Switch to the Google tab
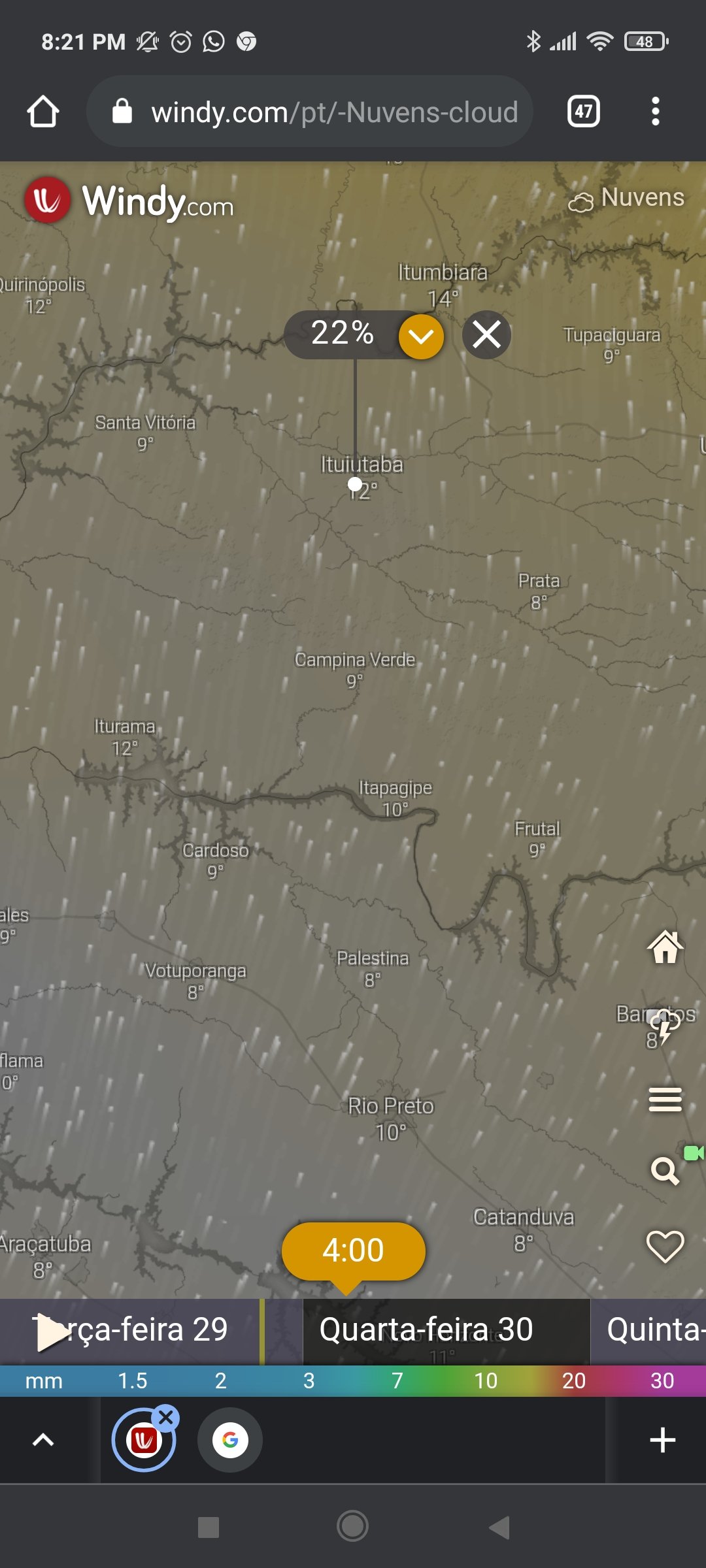This screenshot has height=1568, width=706. coord(230,1440)
